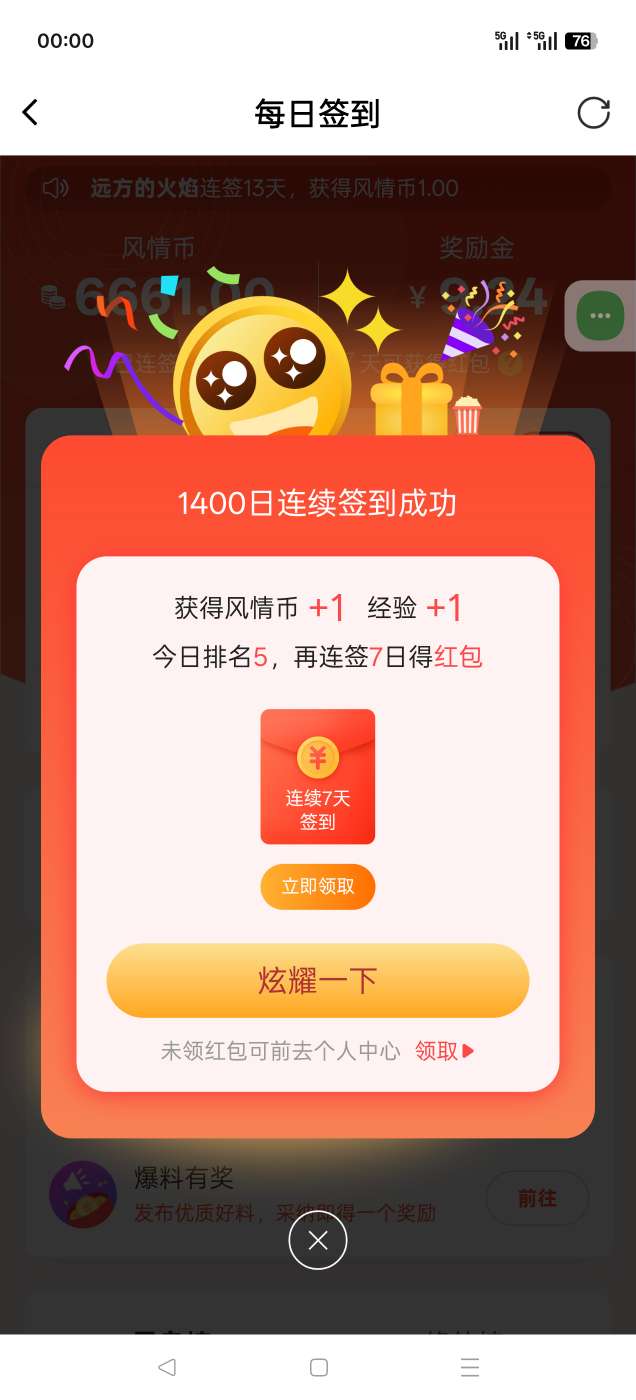
Task: Open the red envelope for 连续7天签到
Action: pyautogui.click(x=318, y=777)
